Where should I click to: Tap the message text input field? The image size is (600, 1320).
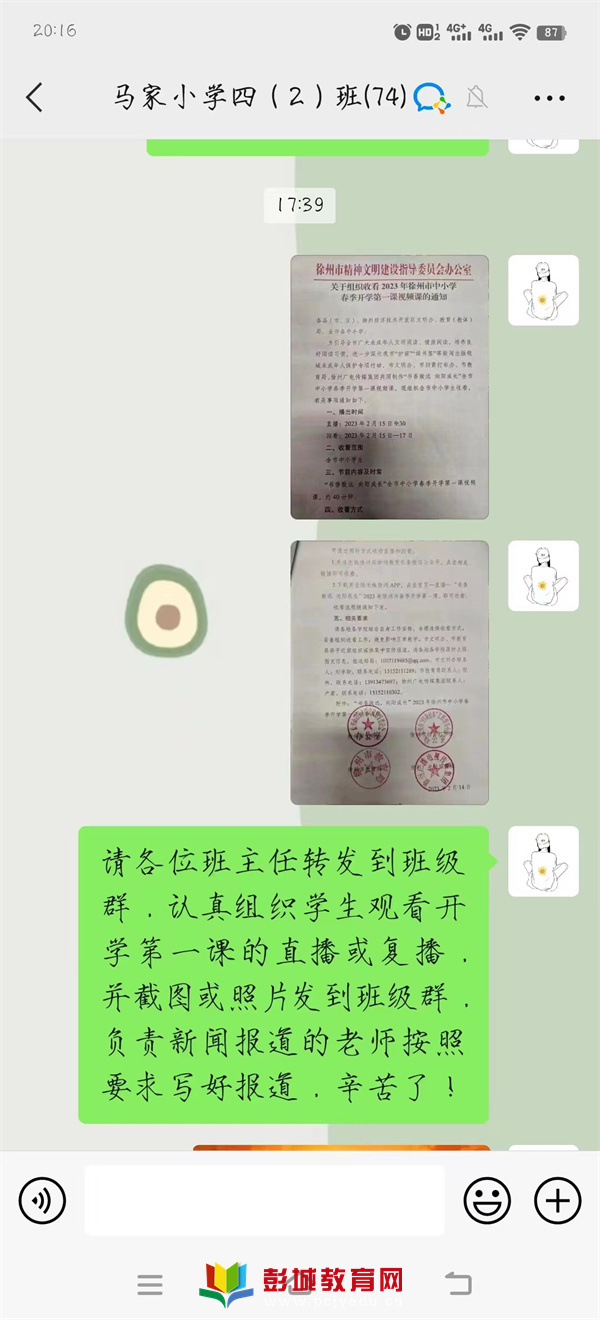pos(264,1200)
